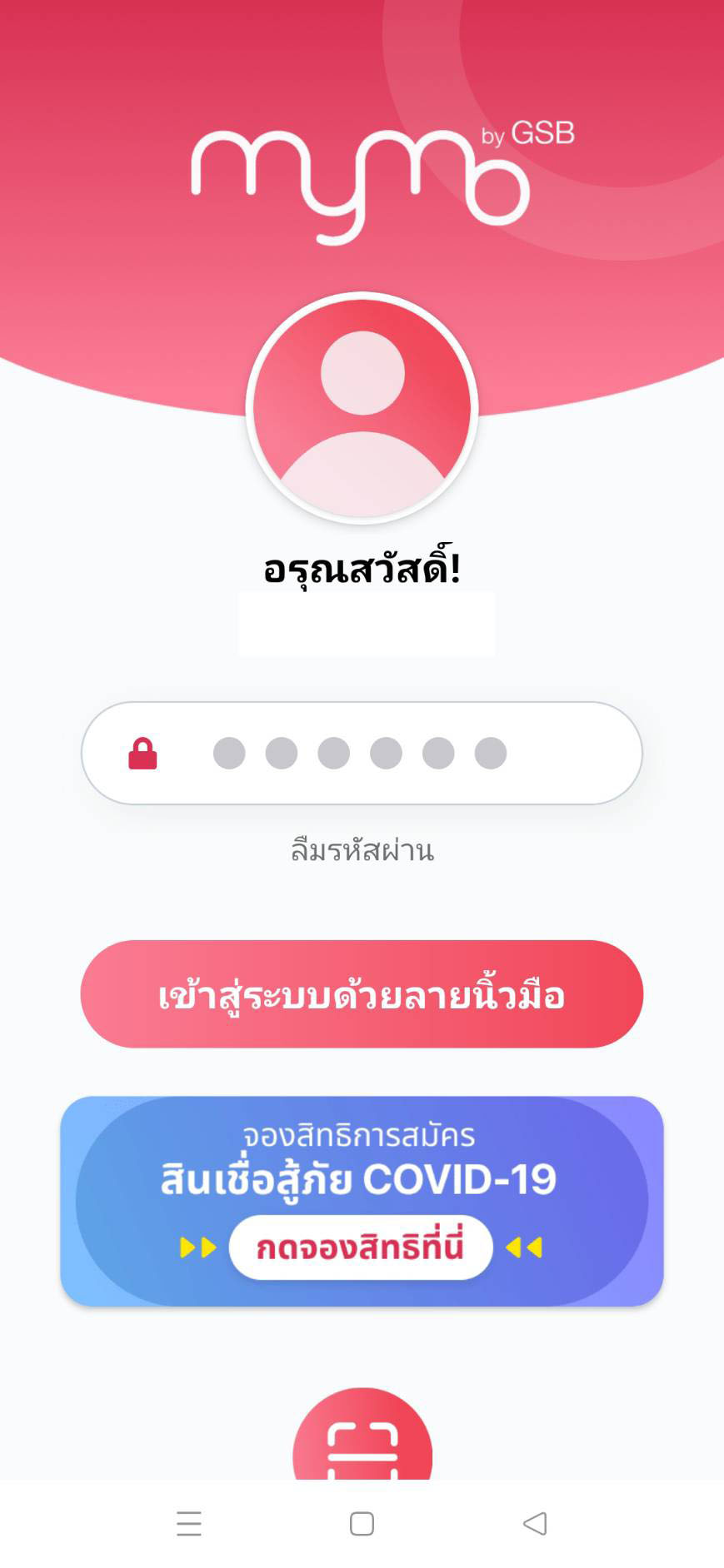Go back with system back button
The width and height of the screenshot is (724, 1568).
point(534,1524)
